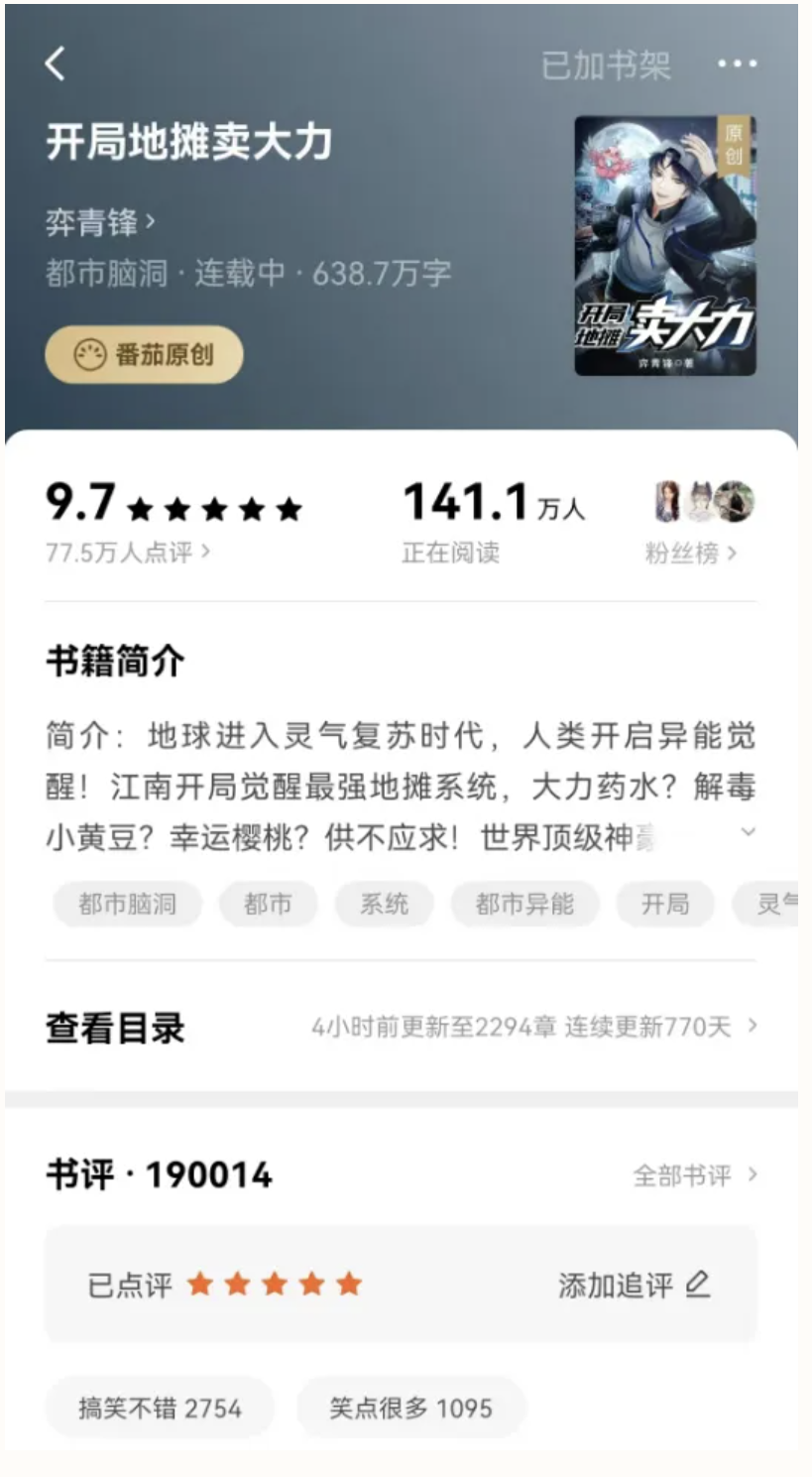Viewport: 812px width, 1477px height.
Task: Open the 粉丝榜 fan ranking
Action: [x=690, y=553]
